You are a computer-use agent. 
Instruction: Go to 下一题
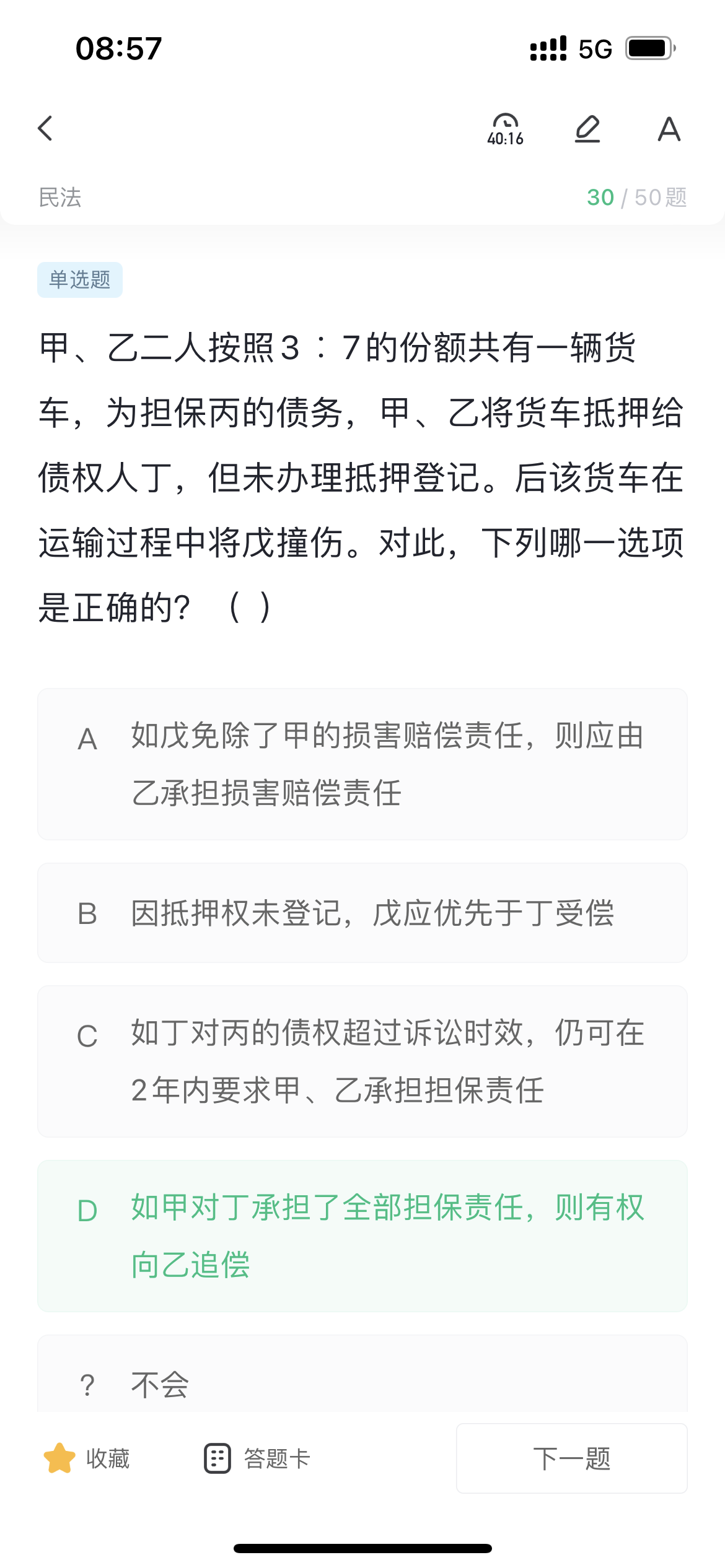pyautogui.click(x=572, y=1458)
